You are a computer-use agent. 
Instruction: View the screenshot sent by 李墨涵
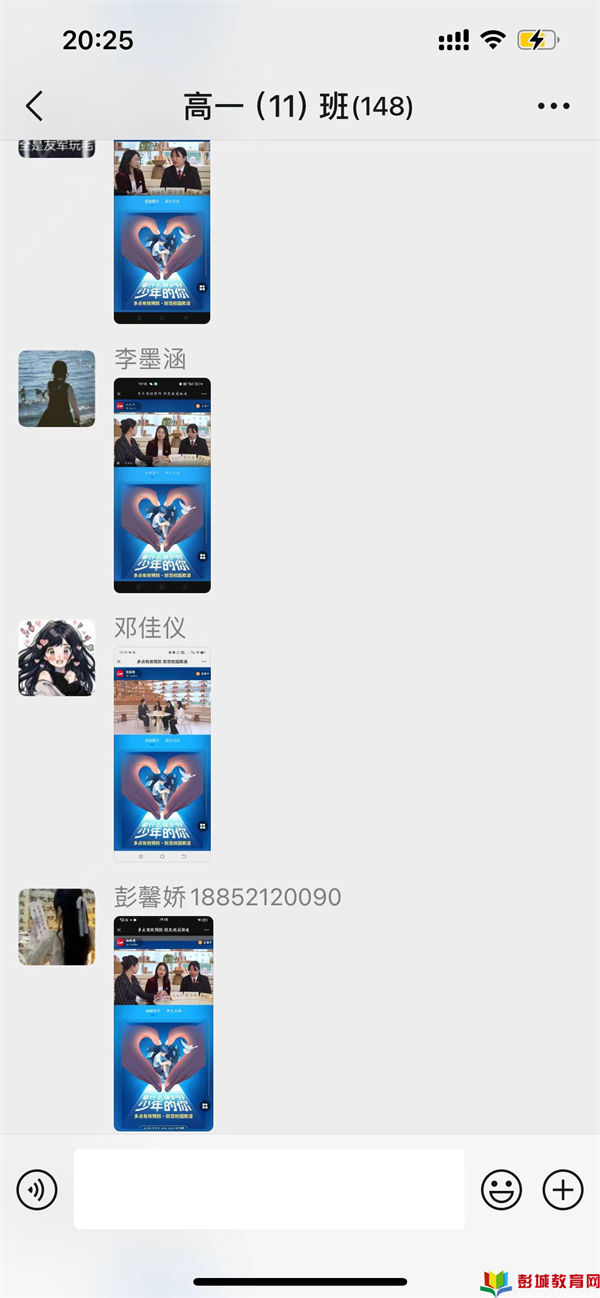(x=162, y=485)
